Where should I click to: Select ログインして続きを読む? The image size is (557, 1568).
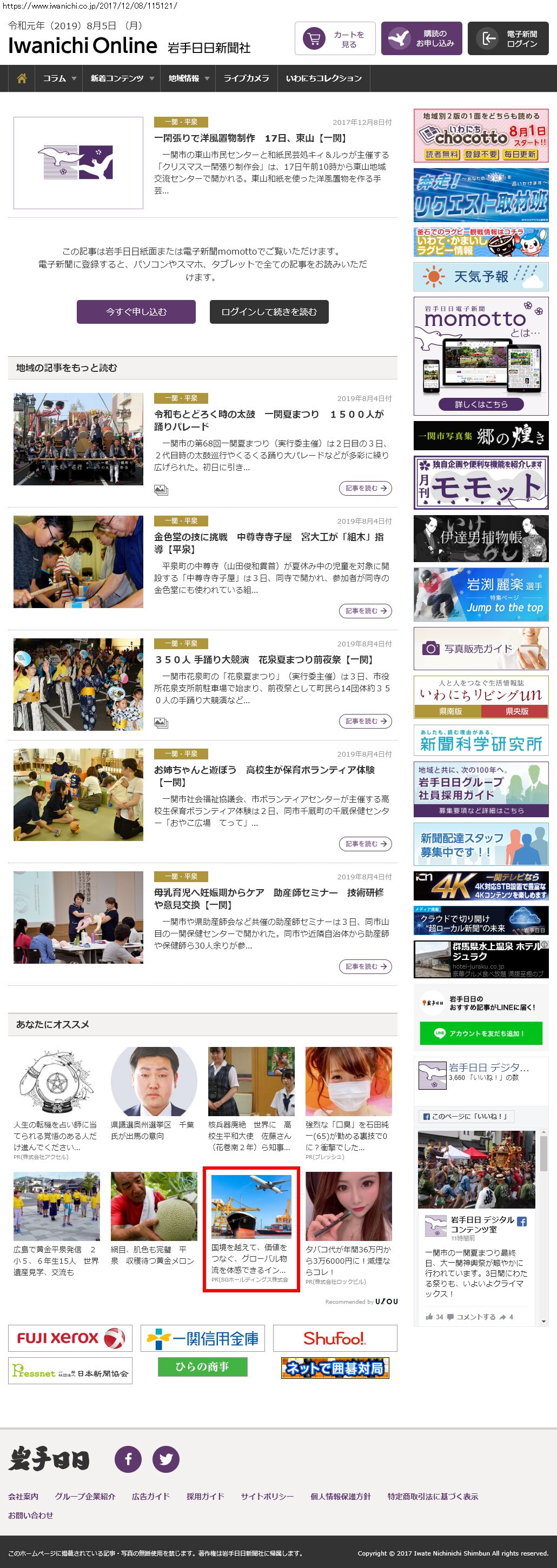[268, 312]
